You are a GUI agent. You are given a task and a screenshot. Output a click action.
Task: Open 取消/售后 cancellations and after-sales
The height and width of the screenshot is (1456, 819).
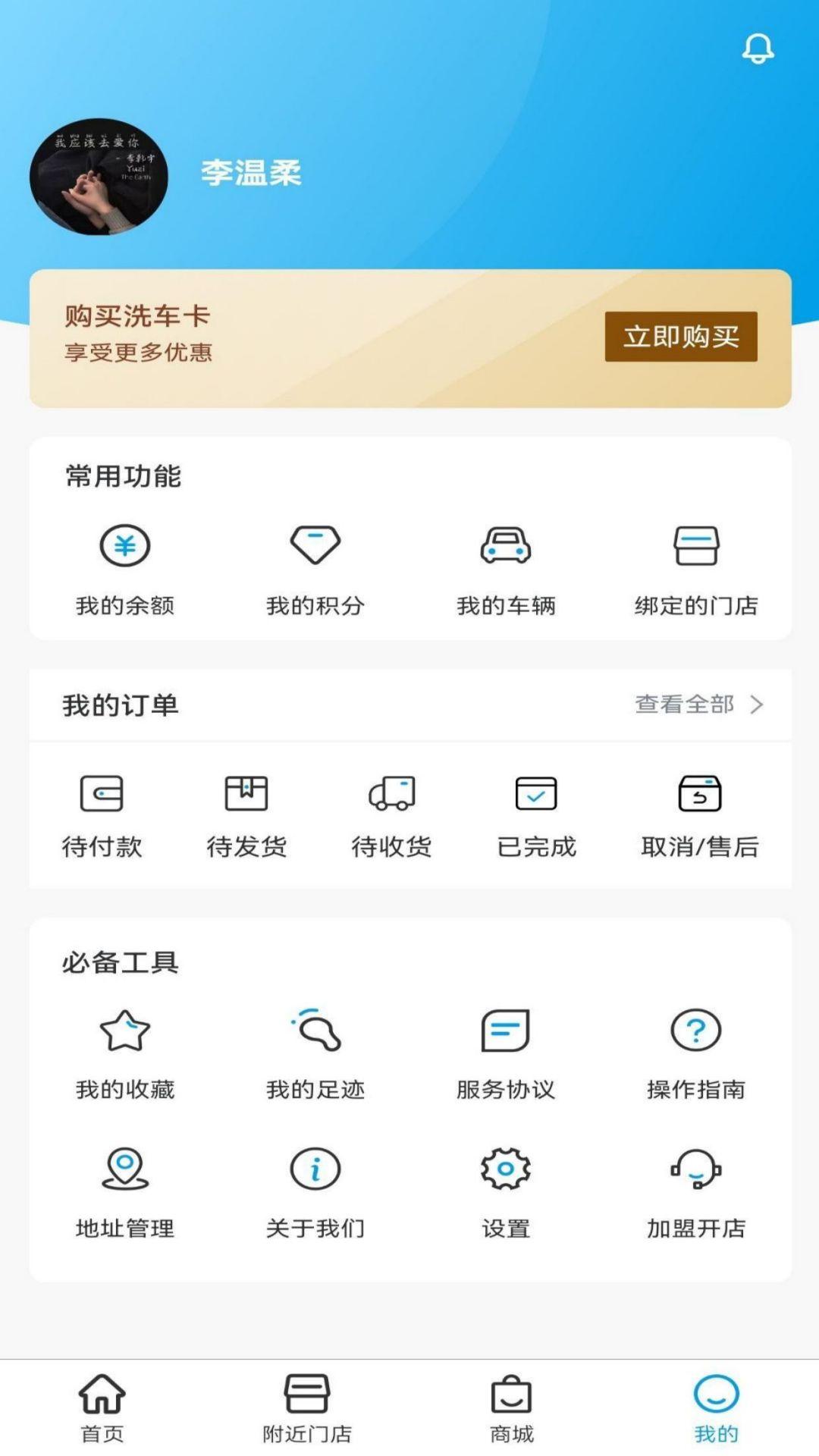click(699, 815)
